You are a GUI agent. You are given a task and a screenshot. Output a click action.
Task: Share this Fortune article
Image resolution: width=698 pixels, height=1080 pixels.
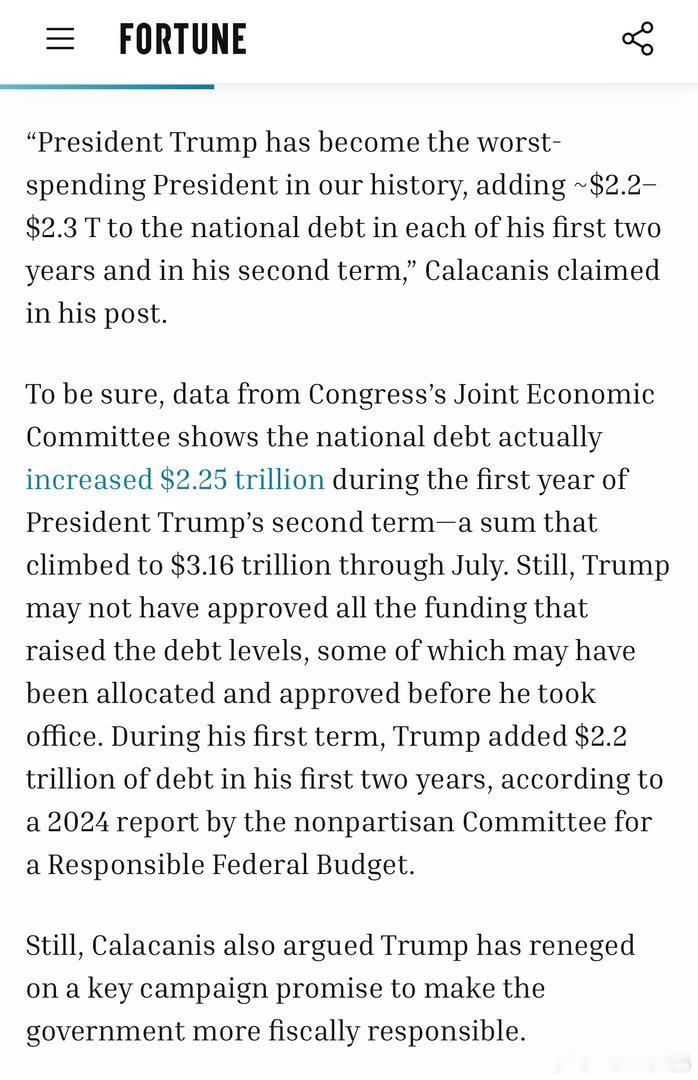637,39
